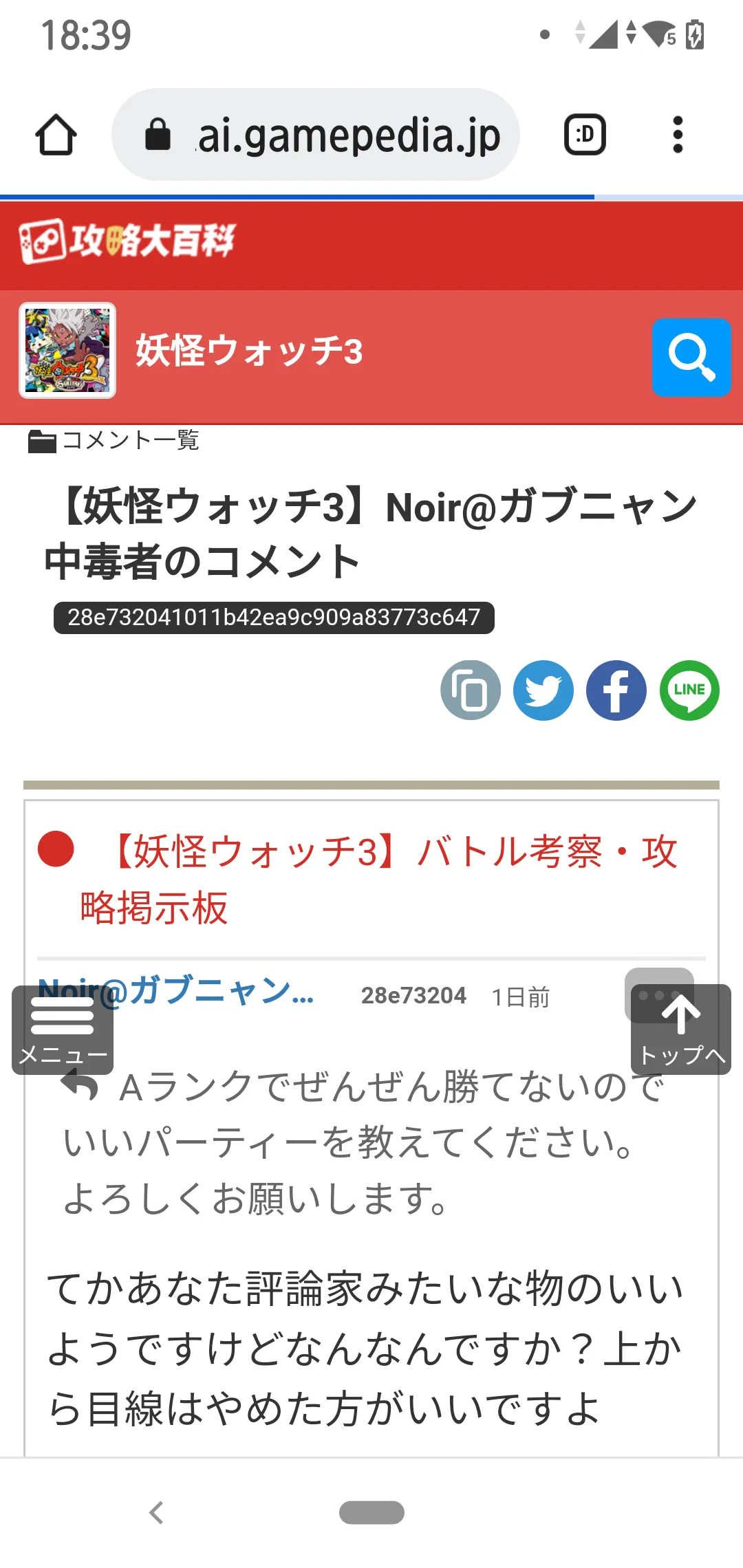743x1568 pixels.
Task: Share this page on Facebook
Action: pyautogui.click(x=616, y=690)
